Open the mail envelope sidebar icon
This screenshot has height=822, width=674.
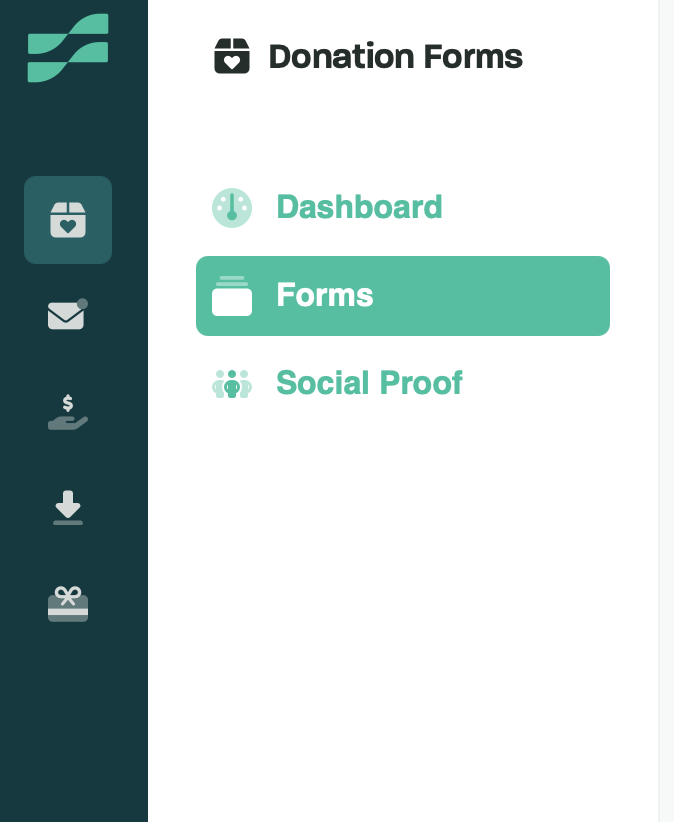67,315
